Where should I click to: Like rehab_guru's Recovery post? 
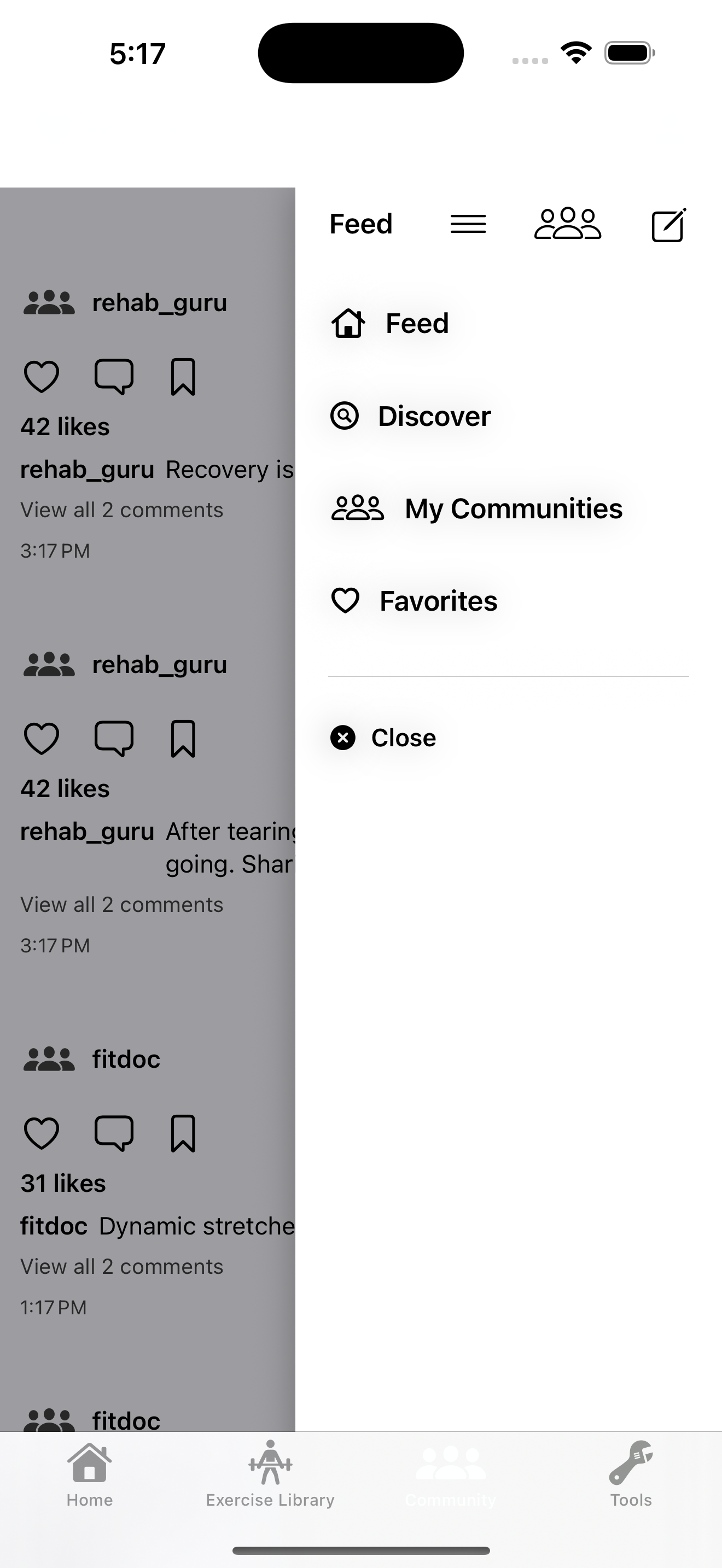click(x=42, y=377)
